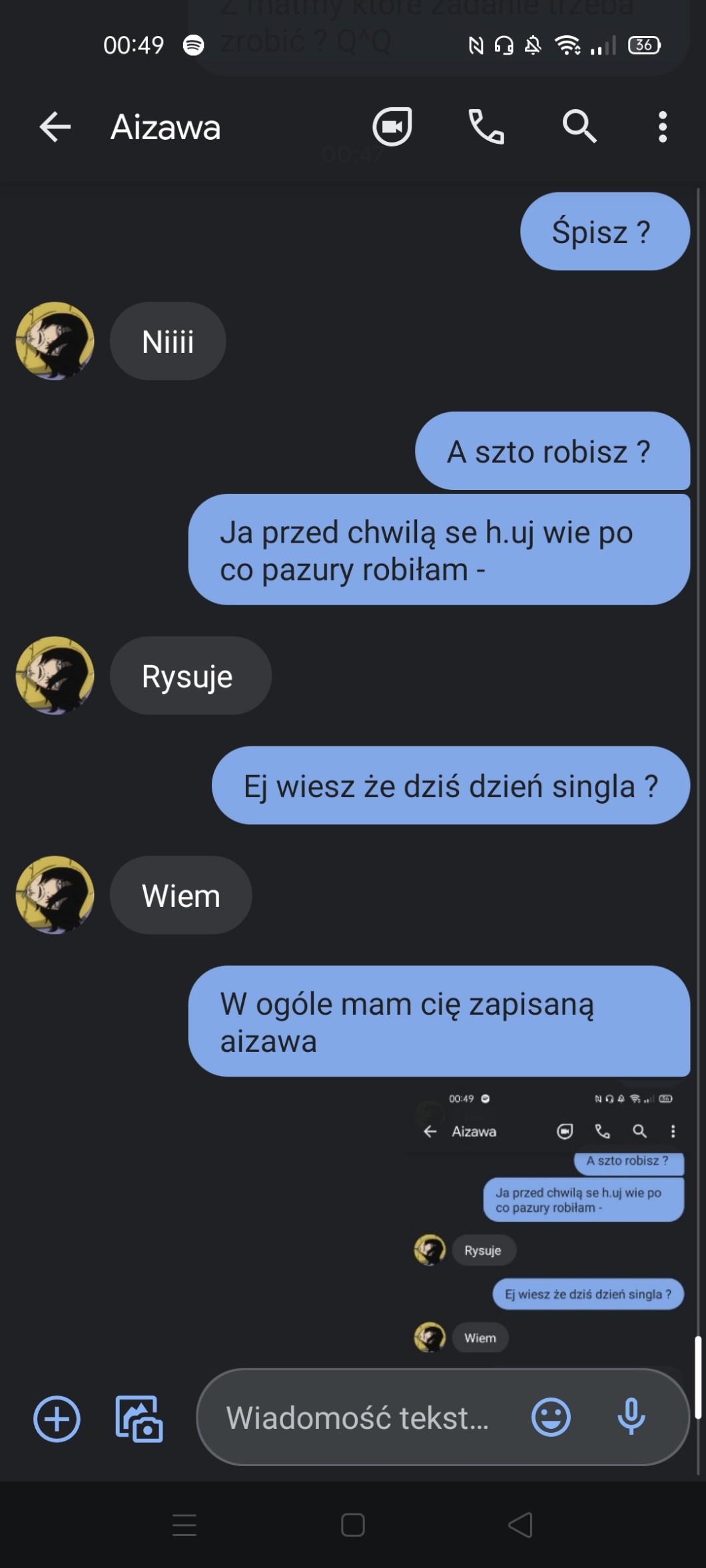Open the emoji picker
706x1568 pixels.
[x=551, y=1418]
